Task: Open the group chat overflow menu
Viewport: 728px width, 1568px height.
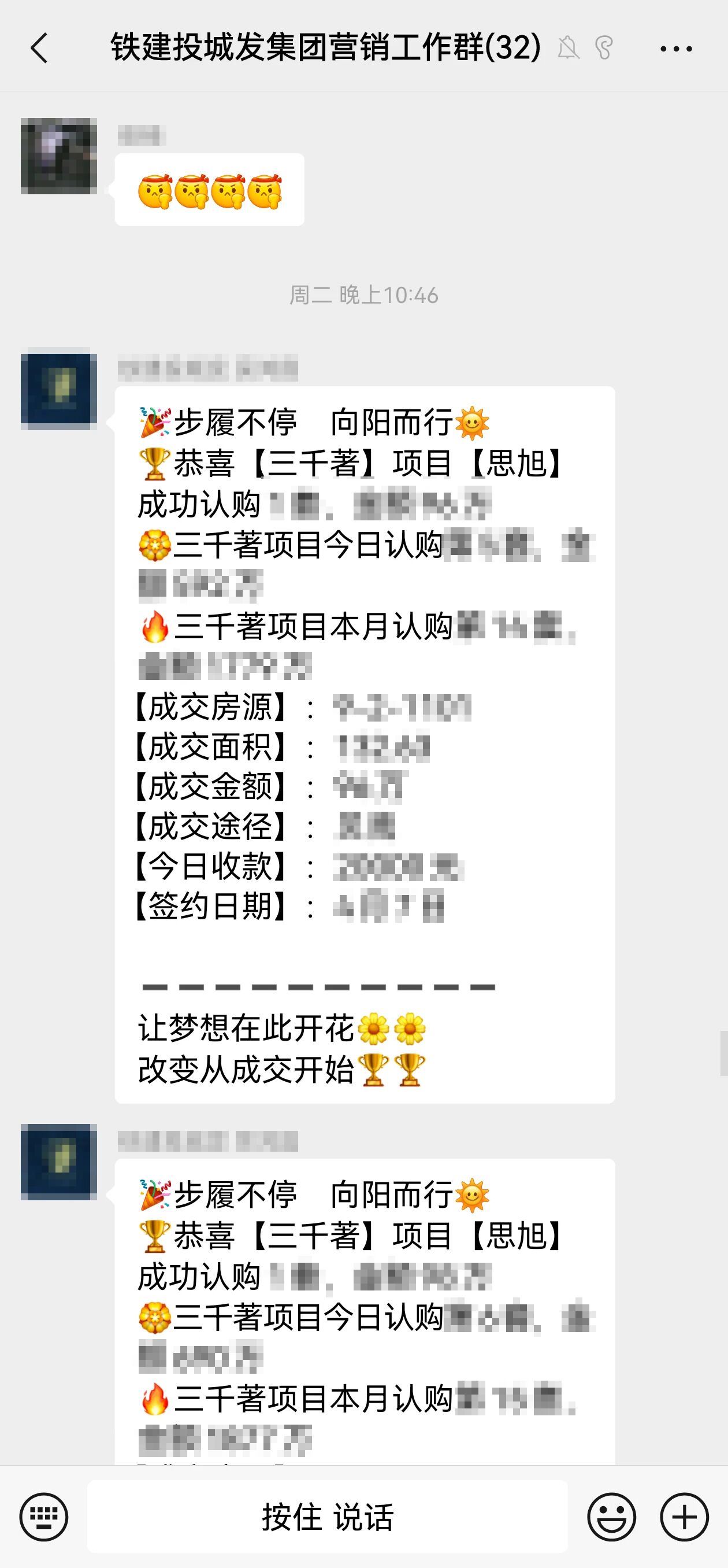Action: 677,49
